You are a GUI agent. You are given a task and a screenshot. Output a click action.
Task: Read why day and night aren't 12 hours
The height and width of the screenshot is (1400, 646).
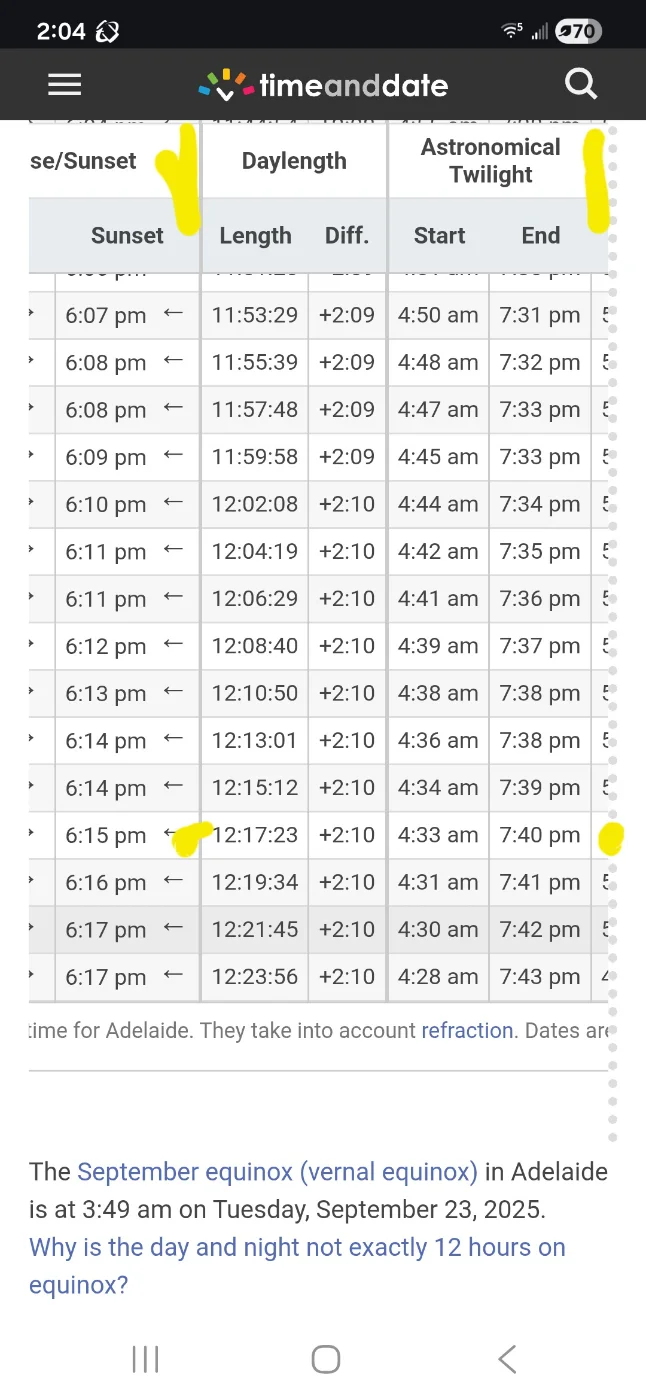pyautogui.click(x=297, y=1248)
